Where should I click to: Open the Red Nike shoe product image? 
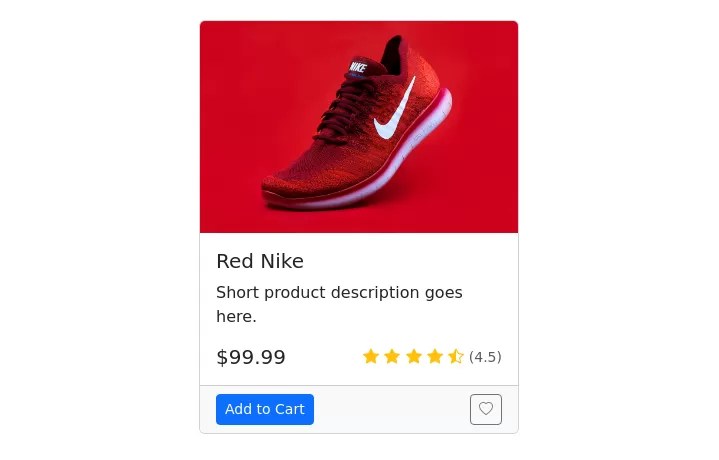[x=359, y=127]
